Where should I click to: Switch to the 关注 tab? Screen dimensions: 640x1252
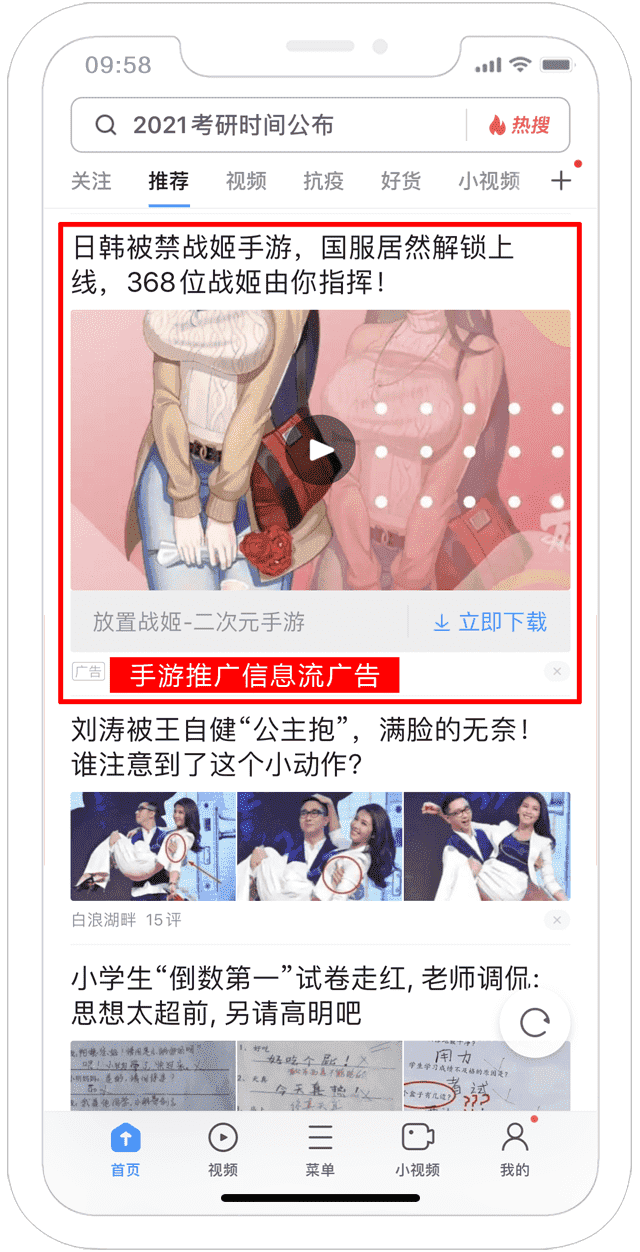coord(91,181)
